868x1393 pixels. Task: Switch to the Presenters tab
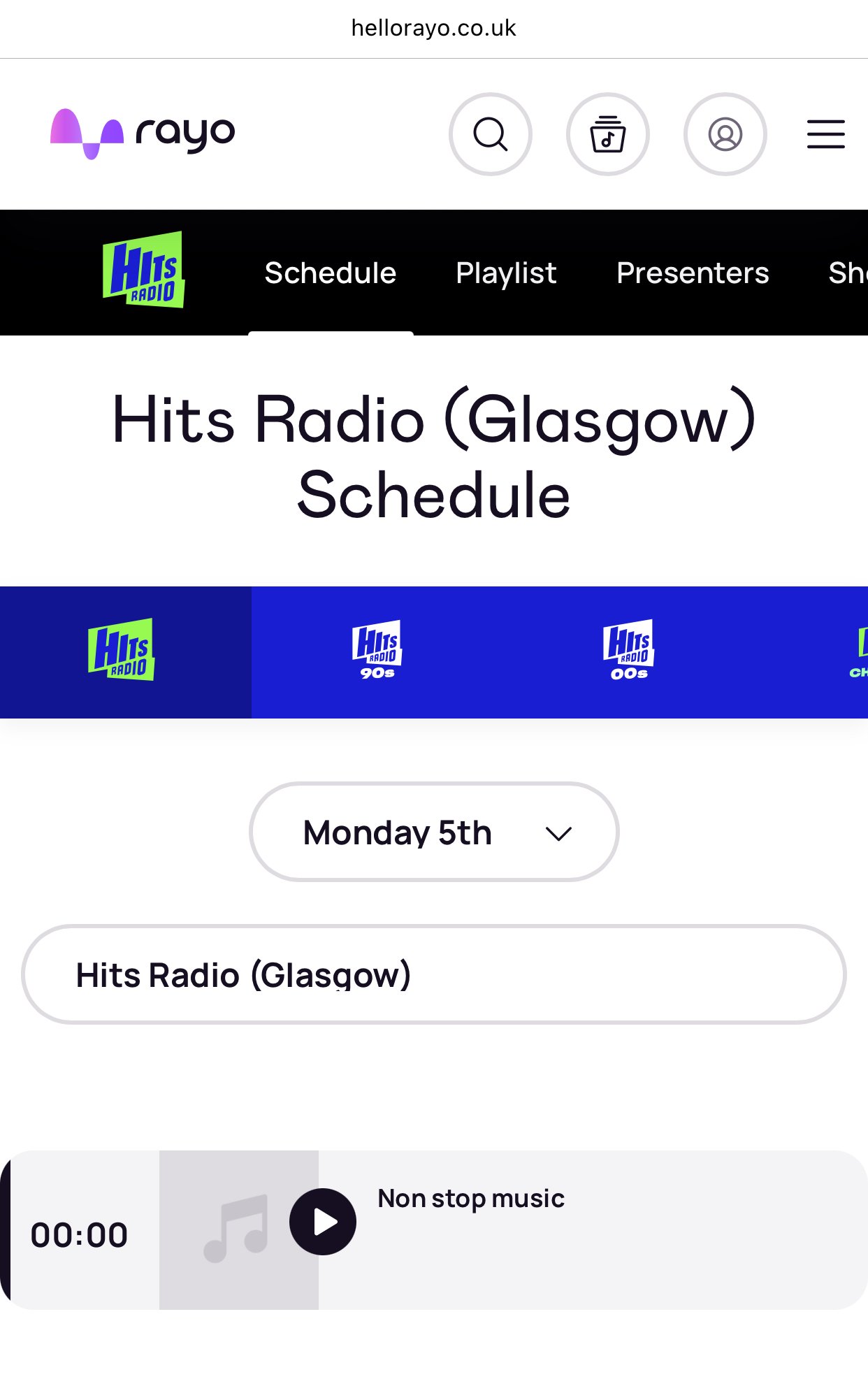click(692, 273)
